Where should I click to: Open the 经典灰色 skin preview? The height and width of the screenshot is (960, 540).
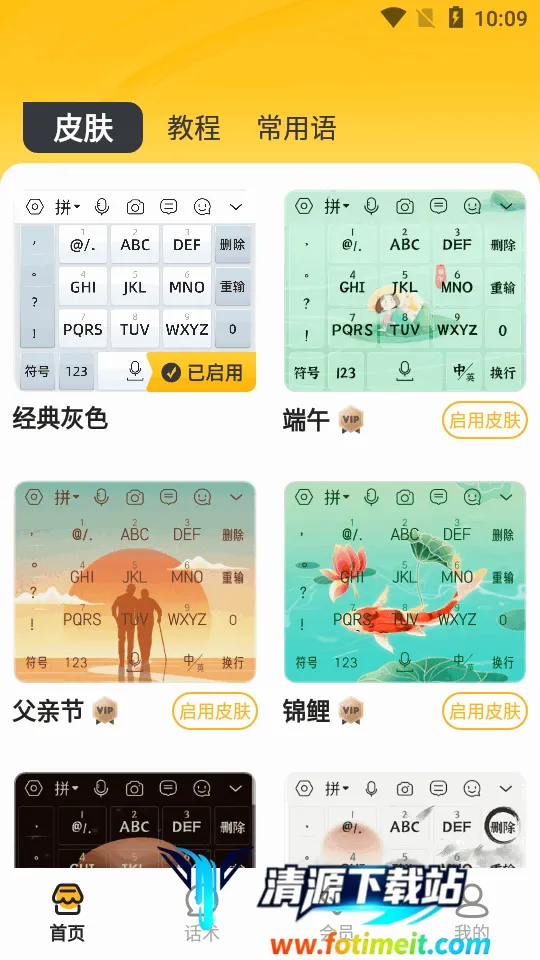coord(135,291)
